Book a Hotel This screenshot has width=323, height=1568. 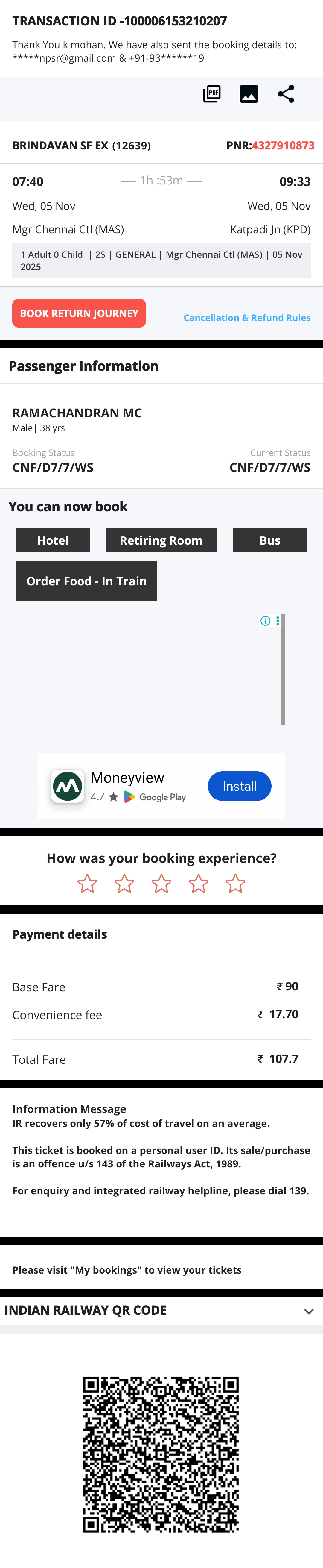[53, 540]
